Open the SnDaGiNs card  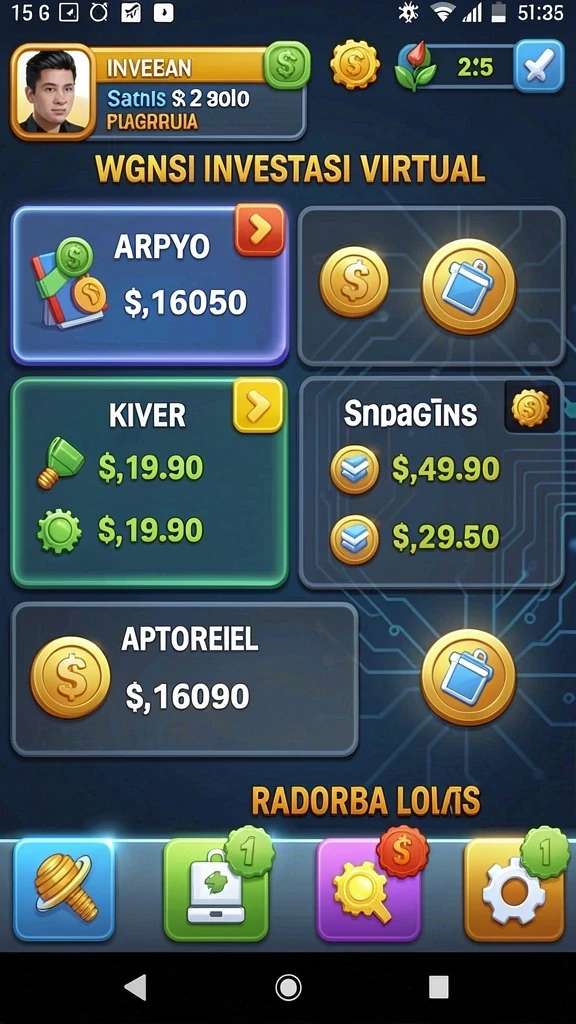pos(432,482)
